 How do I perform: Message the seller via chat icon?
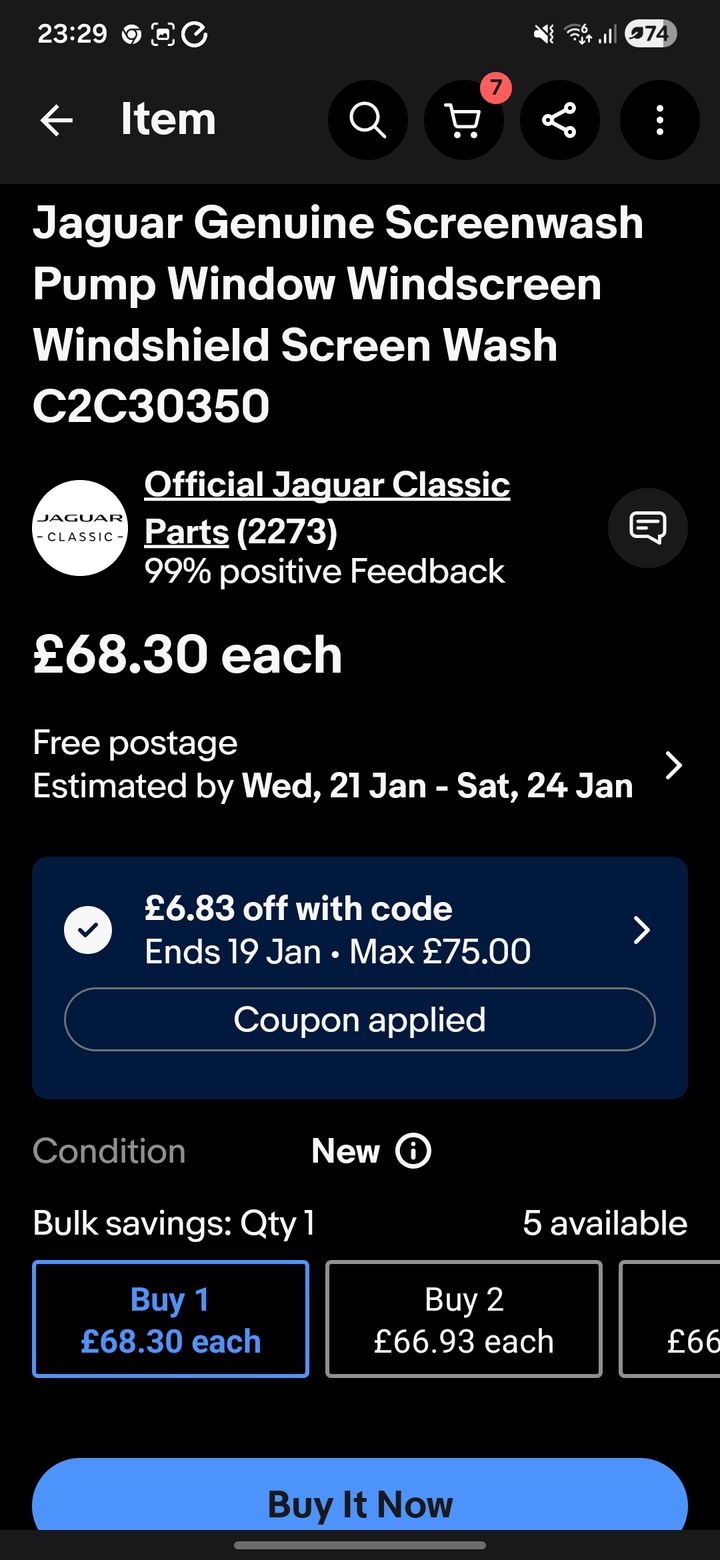(647, 527)
